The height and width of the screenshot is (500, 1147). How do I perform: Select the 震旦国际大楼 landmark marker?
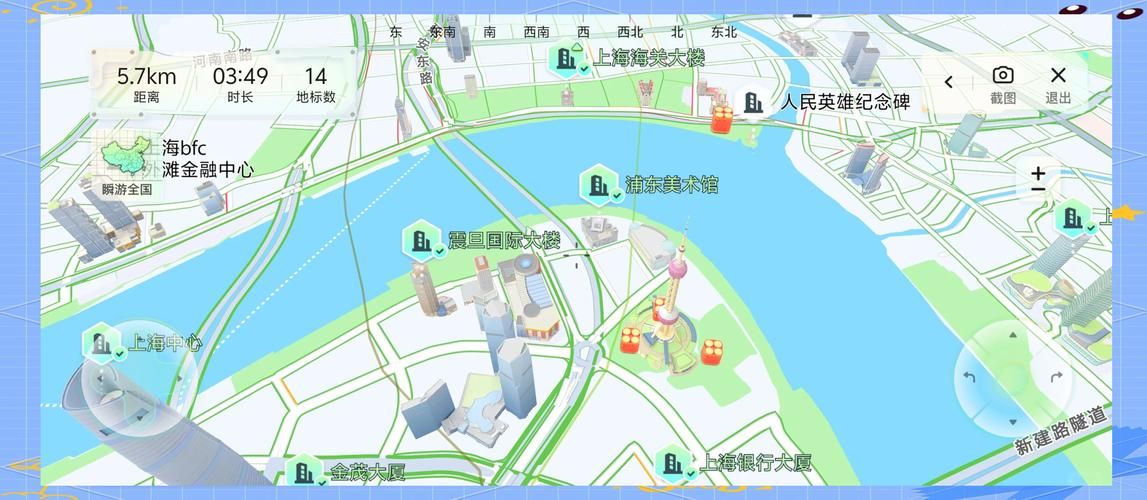click(x=423, y=240)
